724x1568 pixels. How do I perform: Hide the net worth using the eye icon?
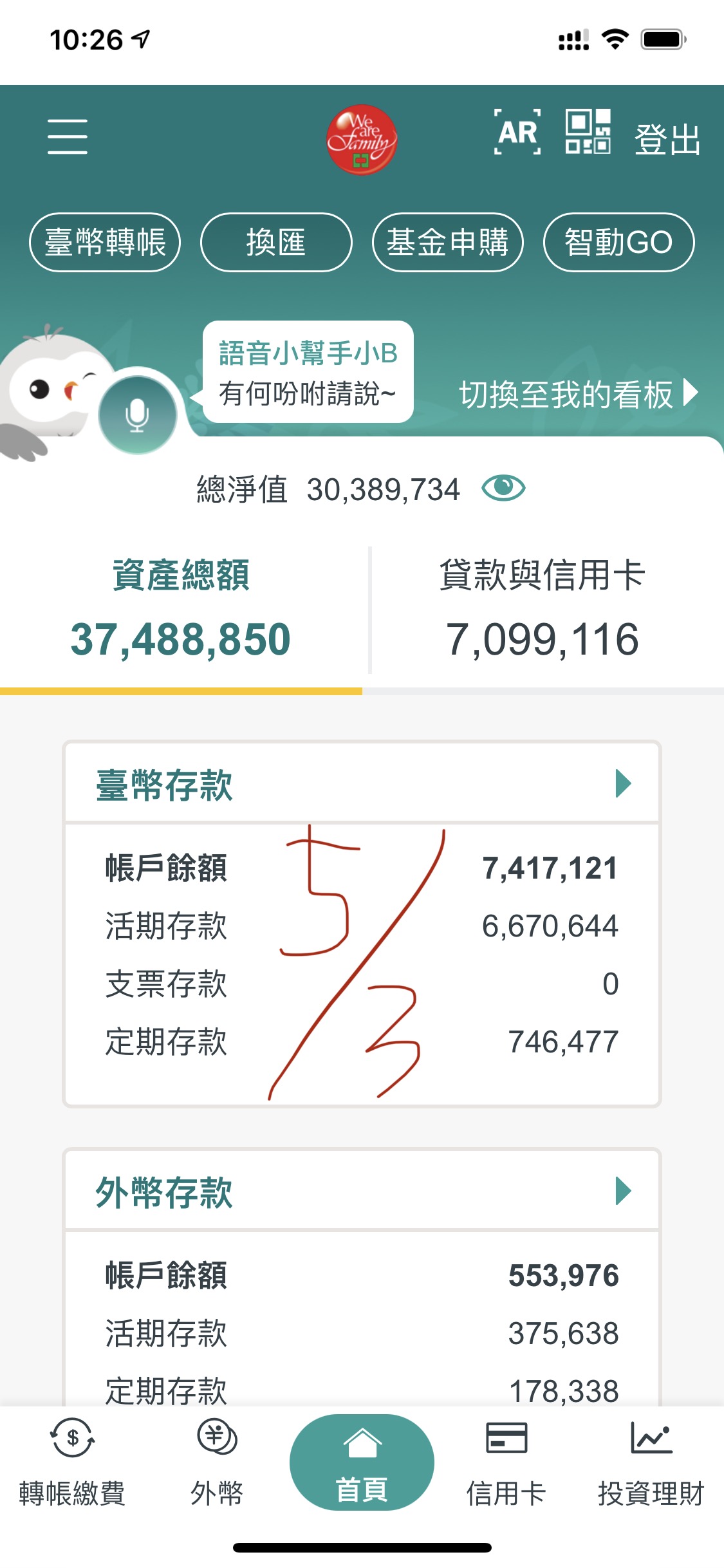[503, 489]
